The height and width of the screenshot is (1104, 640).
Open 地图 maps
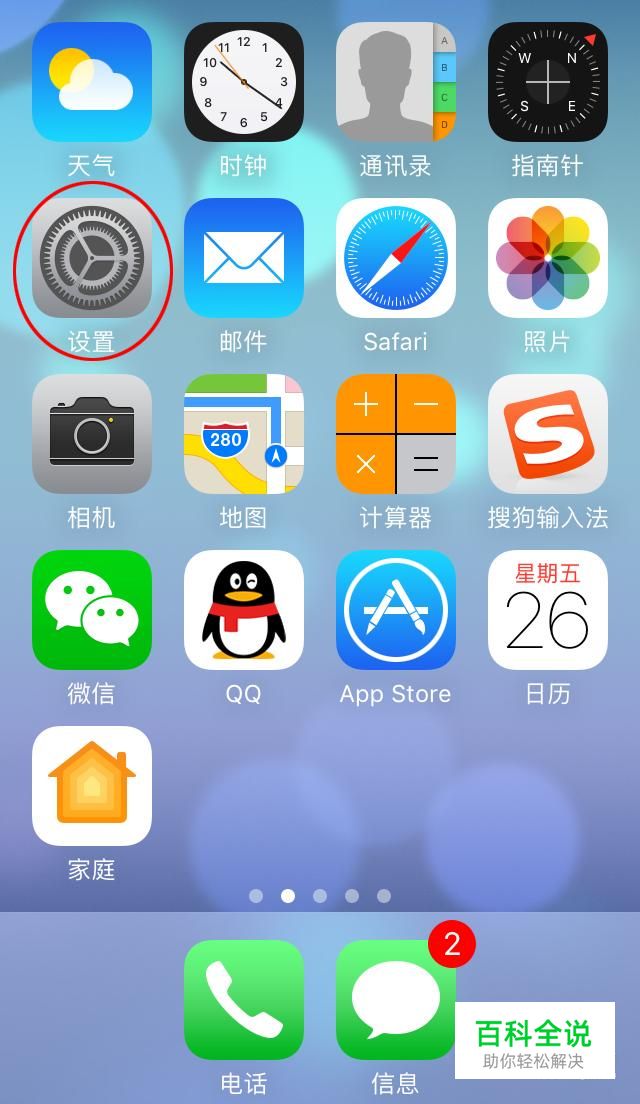pos(244,434)
